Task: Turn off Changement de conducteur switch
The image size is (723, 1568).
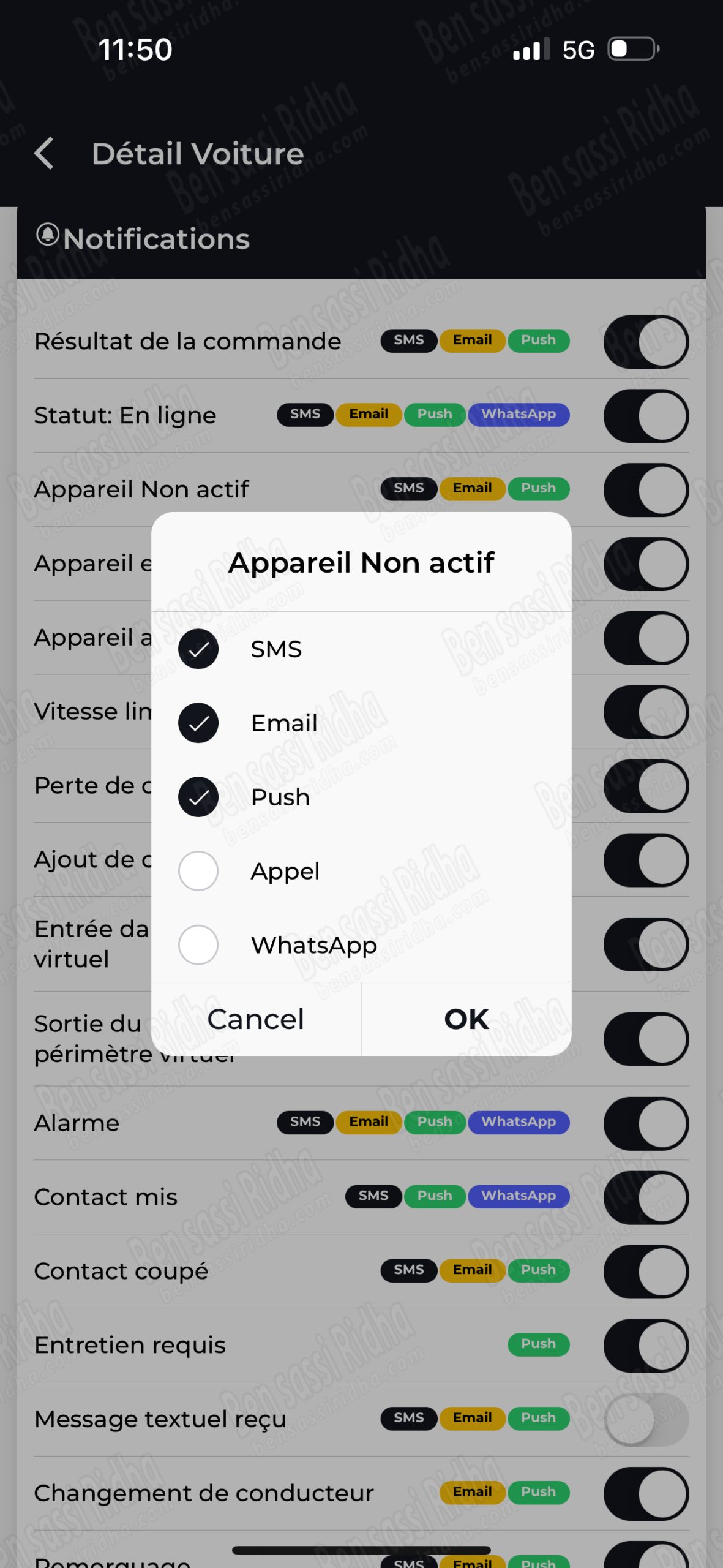Action: 646,1493
